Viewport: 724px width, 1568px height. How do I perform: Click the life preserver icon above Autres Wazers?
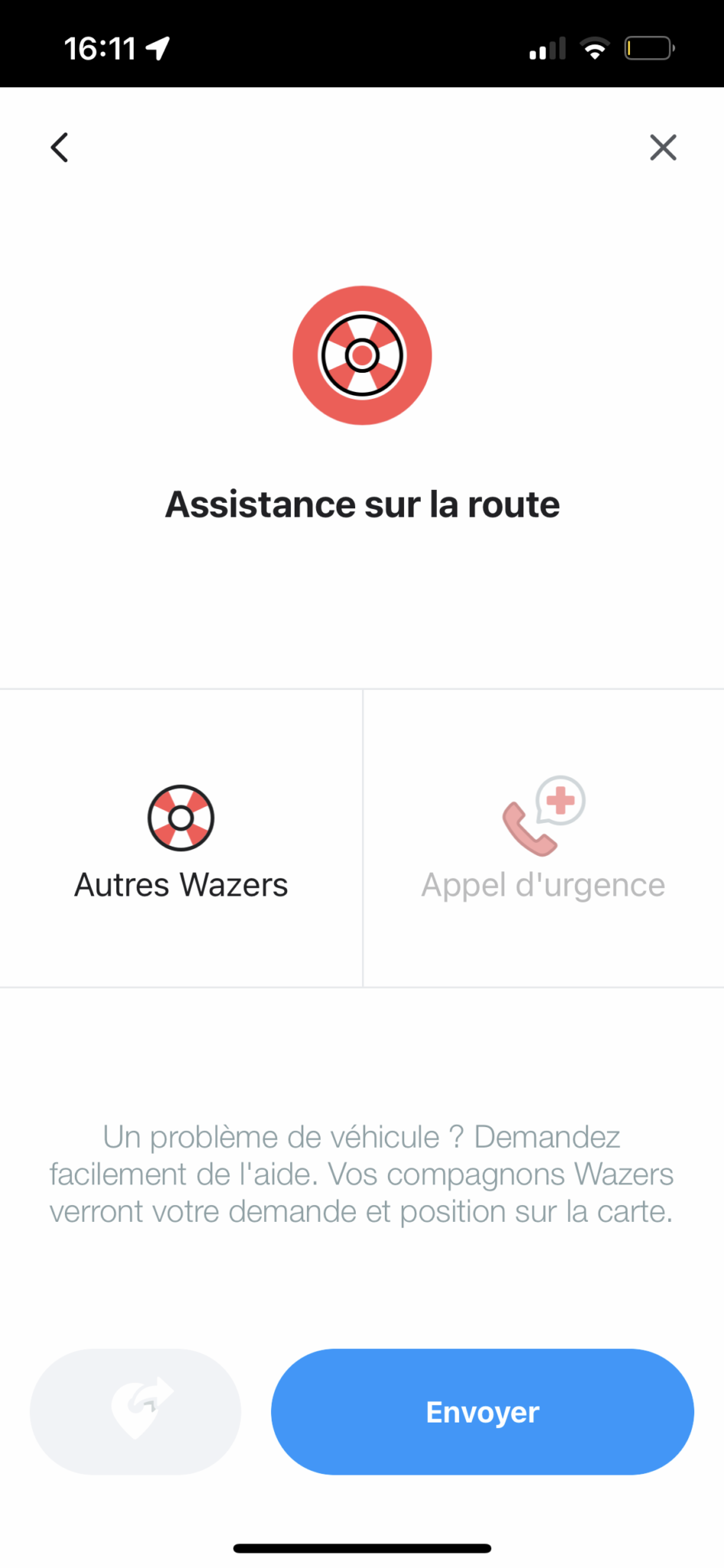point(181,817)
